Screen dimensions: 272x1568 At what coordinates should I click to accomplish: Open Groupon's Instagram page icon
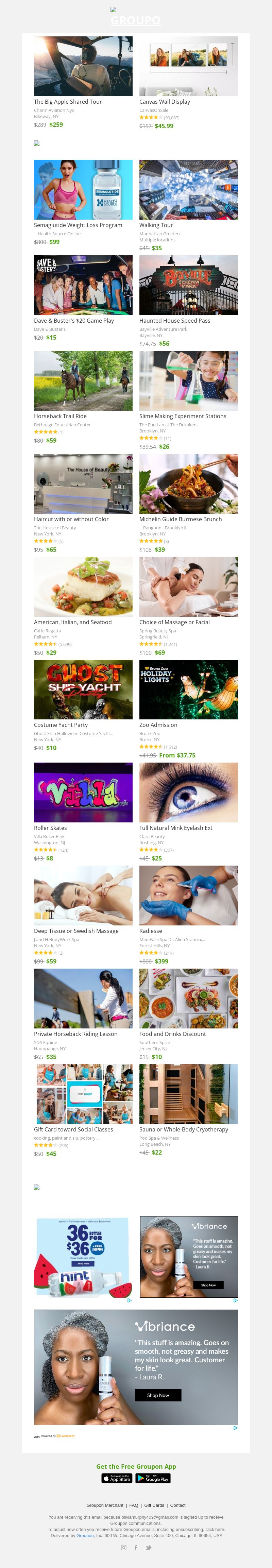pyautogui.click(x=123, y=1547)
